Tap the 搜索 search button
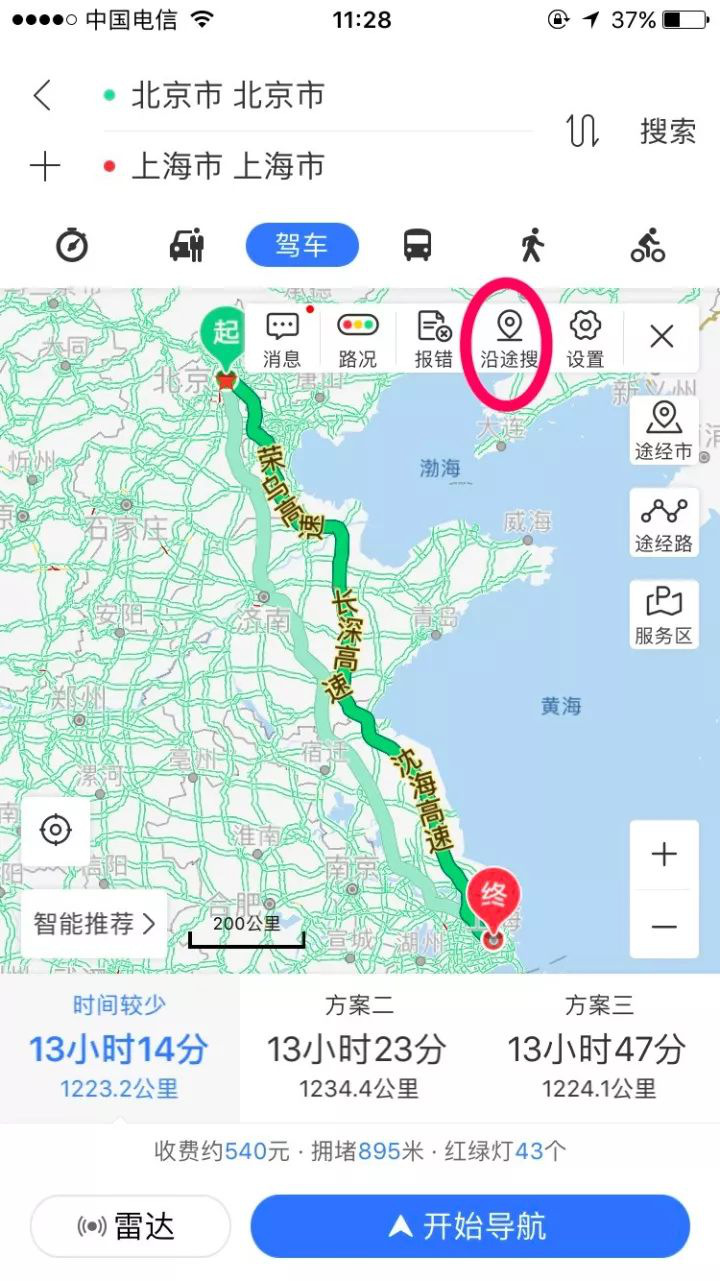720x1281 pixels. point(667,130)
